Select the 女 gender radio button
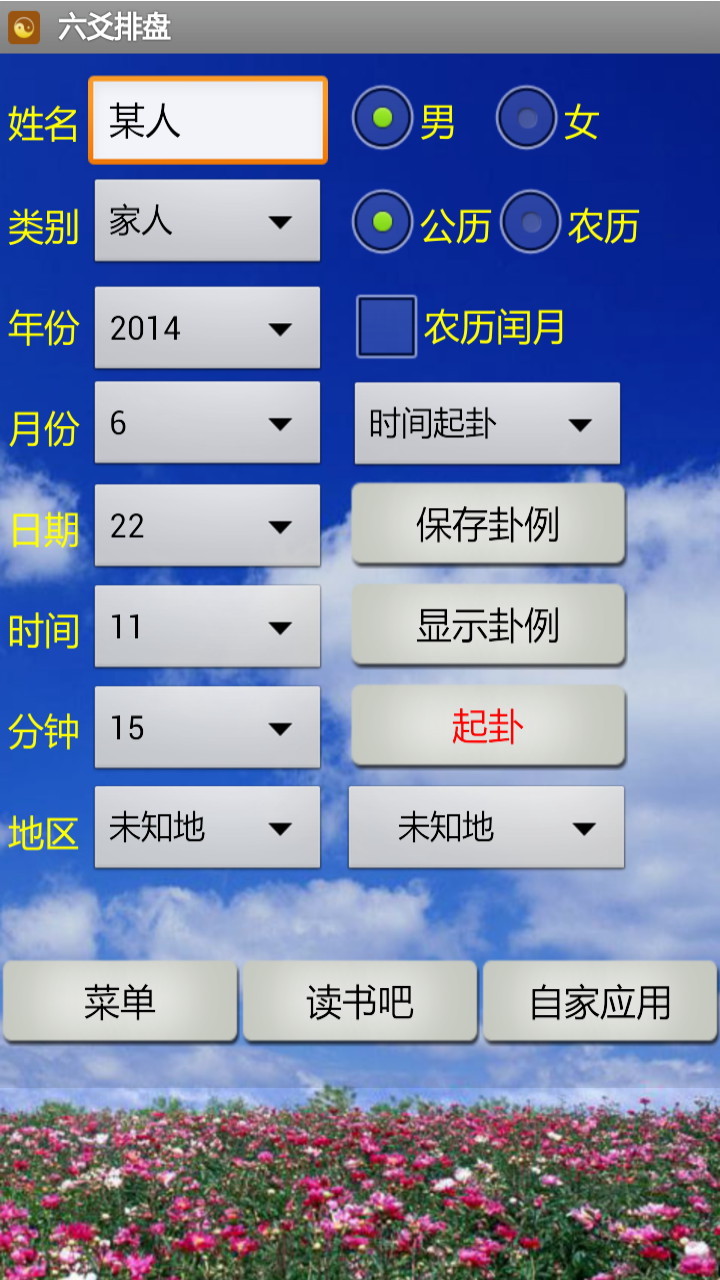The image size is (720, 1280). click(x=527, y=119)
